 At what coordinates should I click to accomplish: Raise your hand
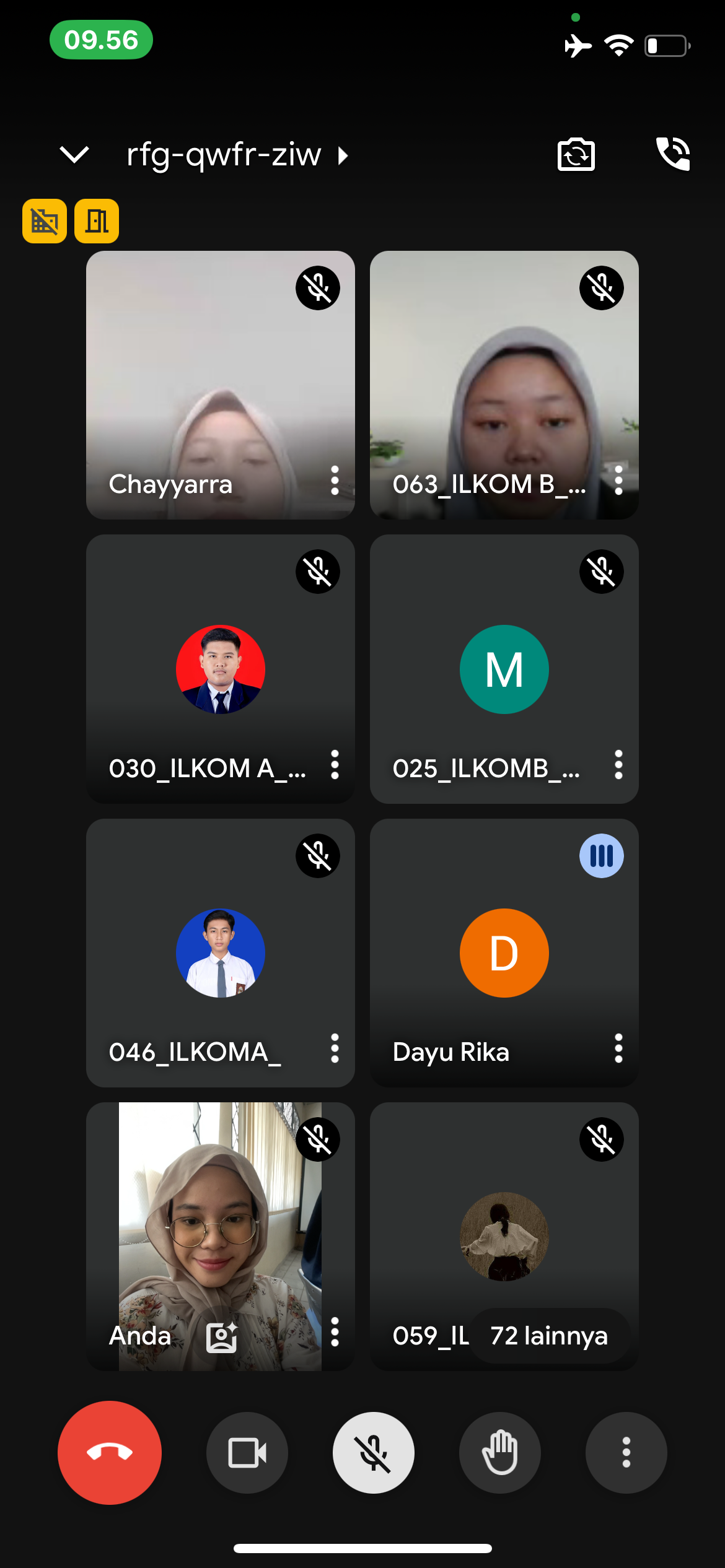pyautogui.click(x=500, y=1452)
